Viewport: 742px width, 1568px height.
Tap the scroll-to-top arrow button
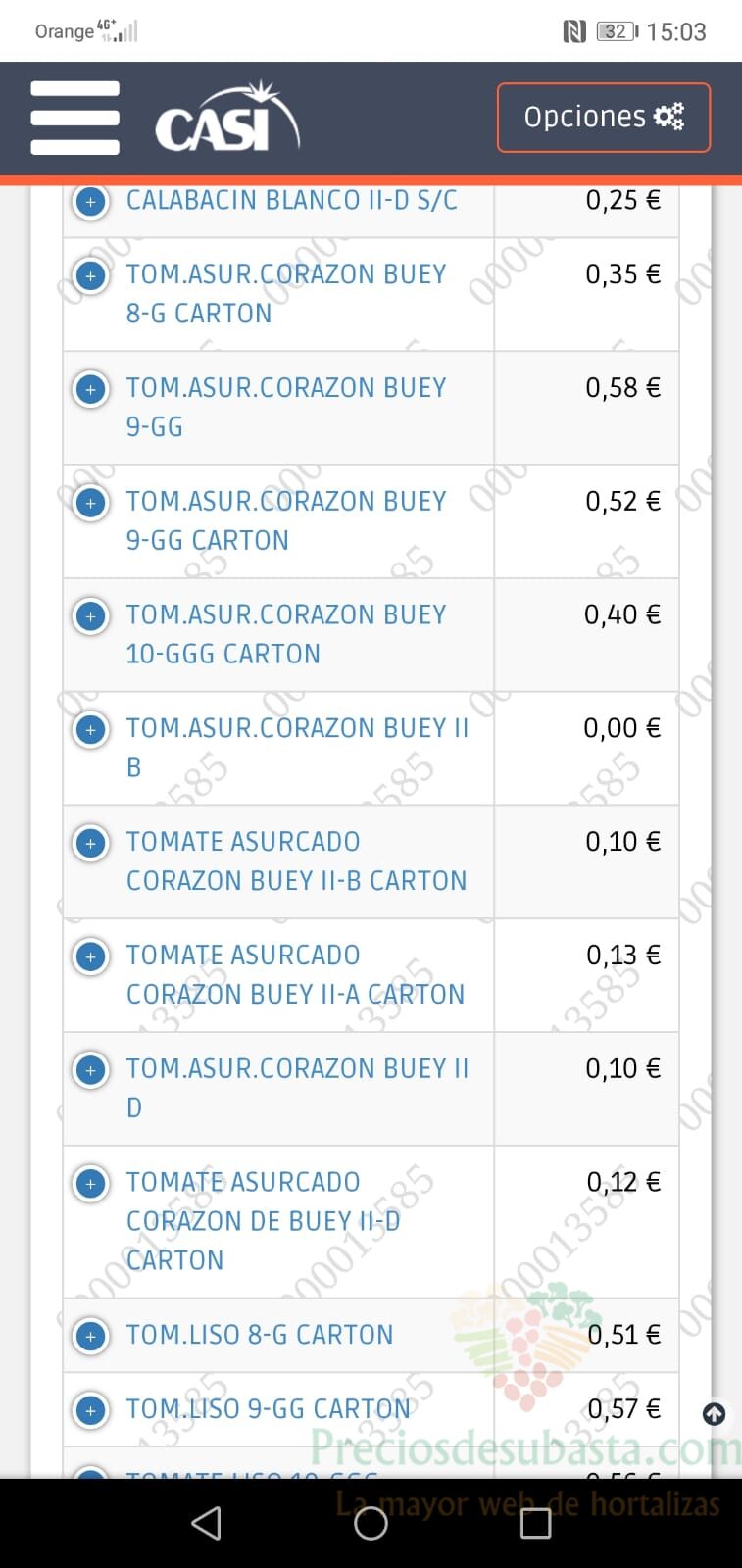tap(715, 1414)
